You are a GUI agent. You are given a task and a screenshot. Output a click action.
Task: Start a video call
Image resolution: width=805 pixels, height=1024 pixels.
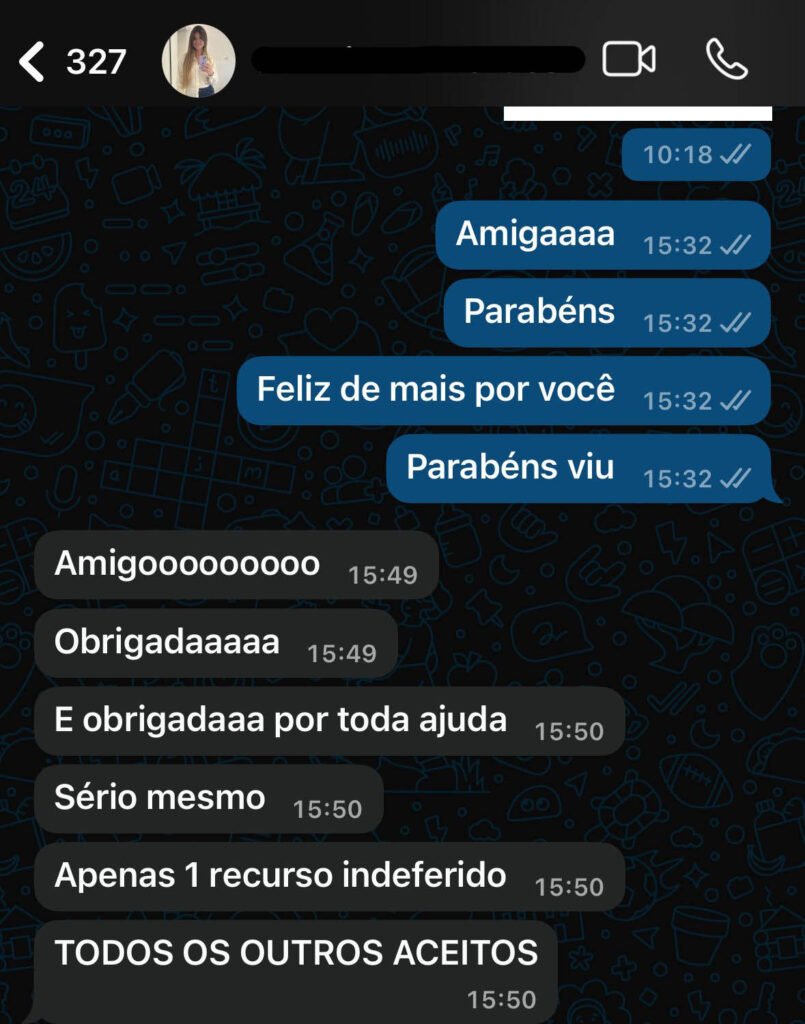click(x=629, y=60)
